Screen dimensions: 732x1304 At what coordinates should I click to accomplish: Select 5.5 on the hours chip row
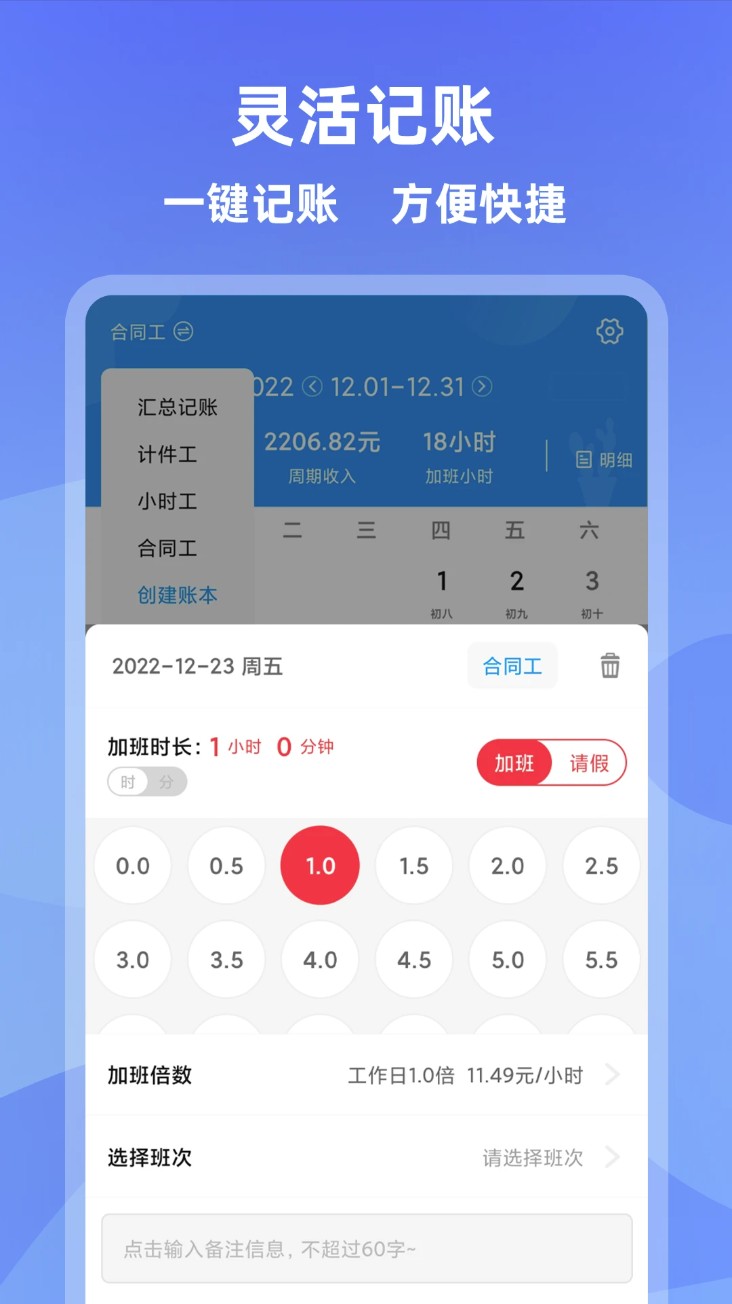coord(600,960)
